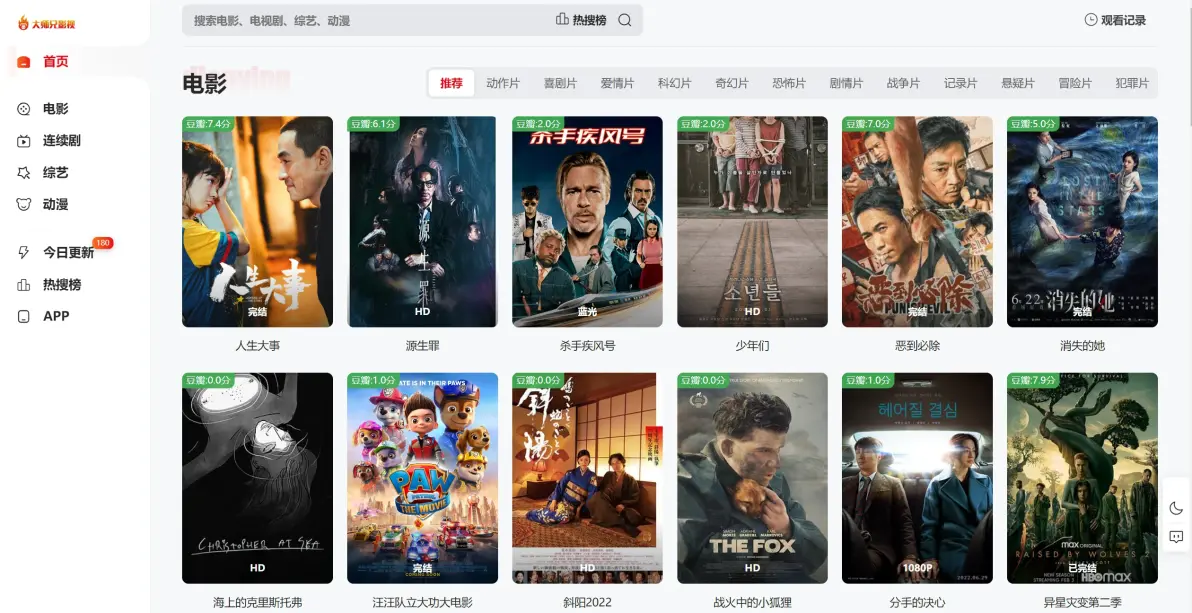Open 观看记录 watch history
The width and height of the screenshot is (1192, 613).
pyautogui.click(x=1115, y=20)
